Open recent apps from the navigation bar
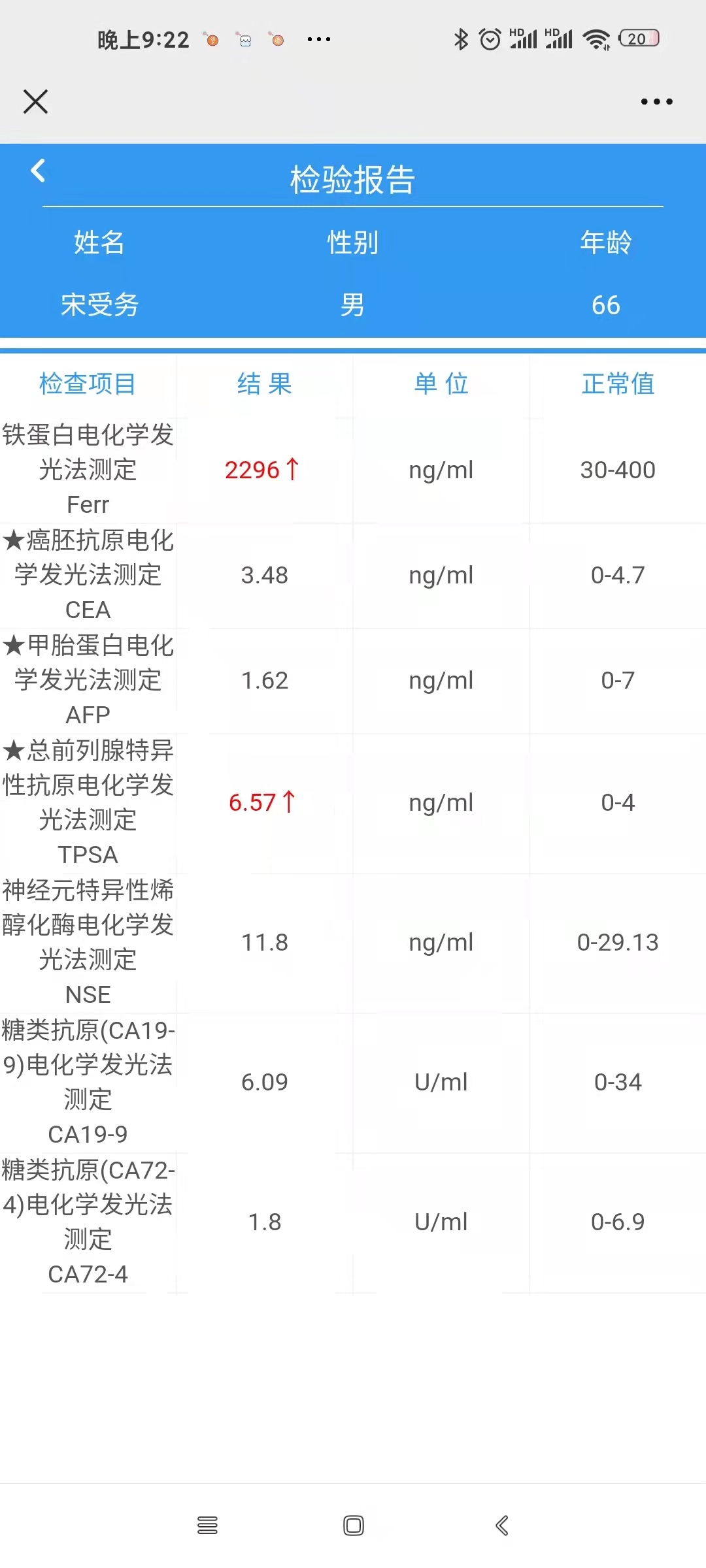706x1568 pixels. coord(207,1526)
